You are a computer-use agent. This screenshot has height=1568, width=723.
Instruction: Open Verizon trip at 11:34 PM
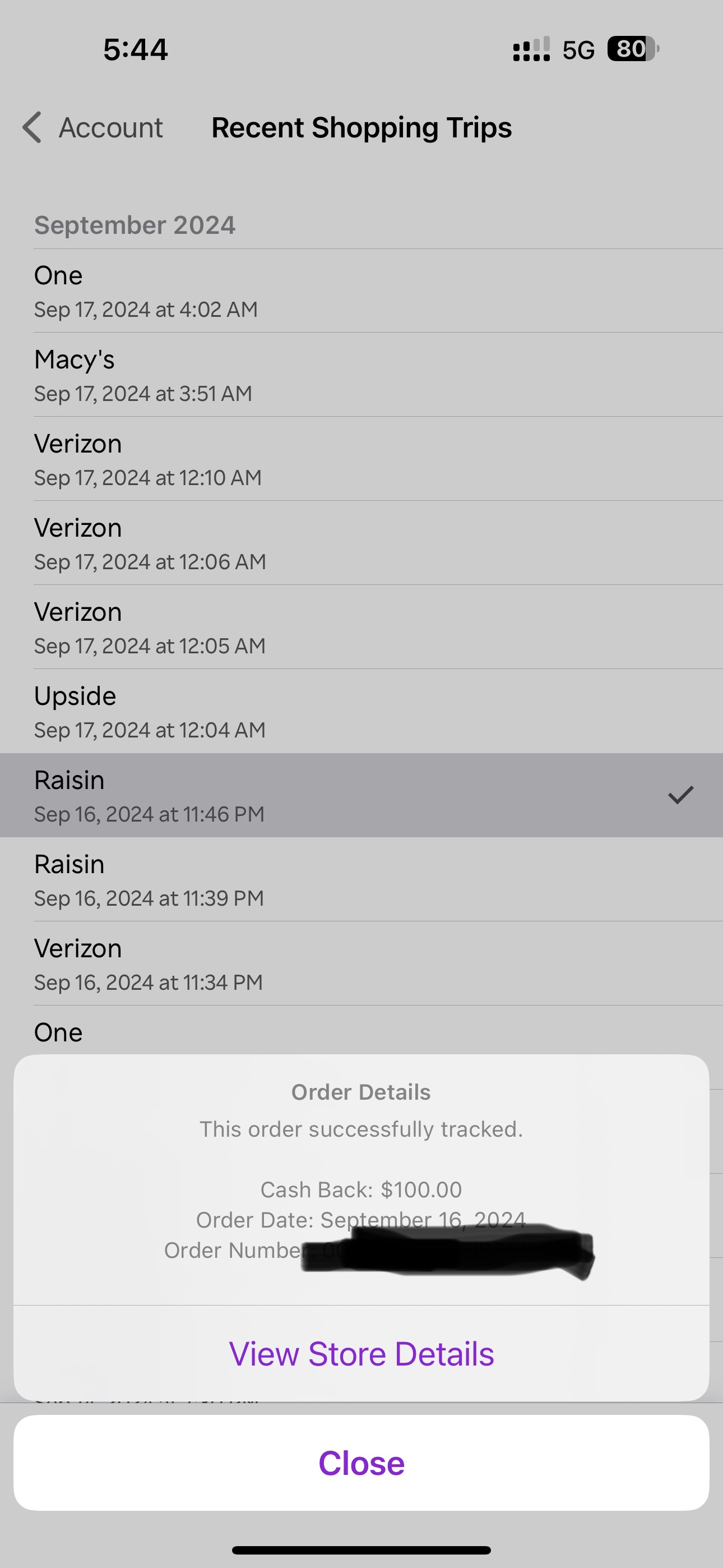361,963
